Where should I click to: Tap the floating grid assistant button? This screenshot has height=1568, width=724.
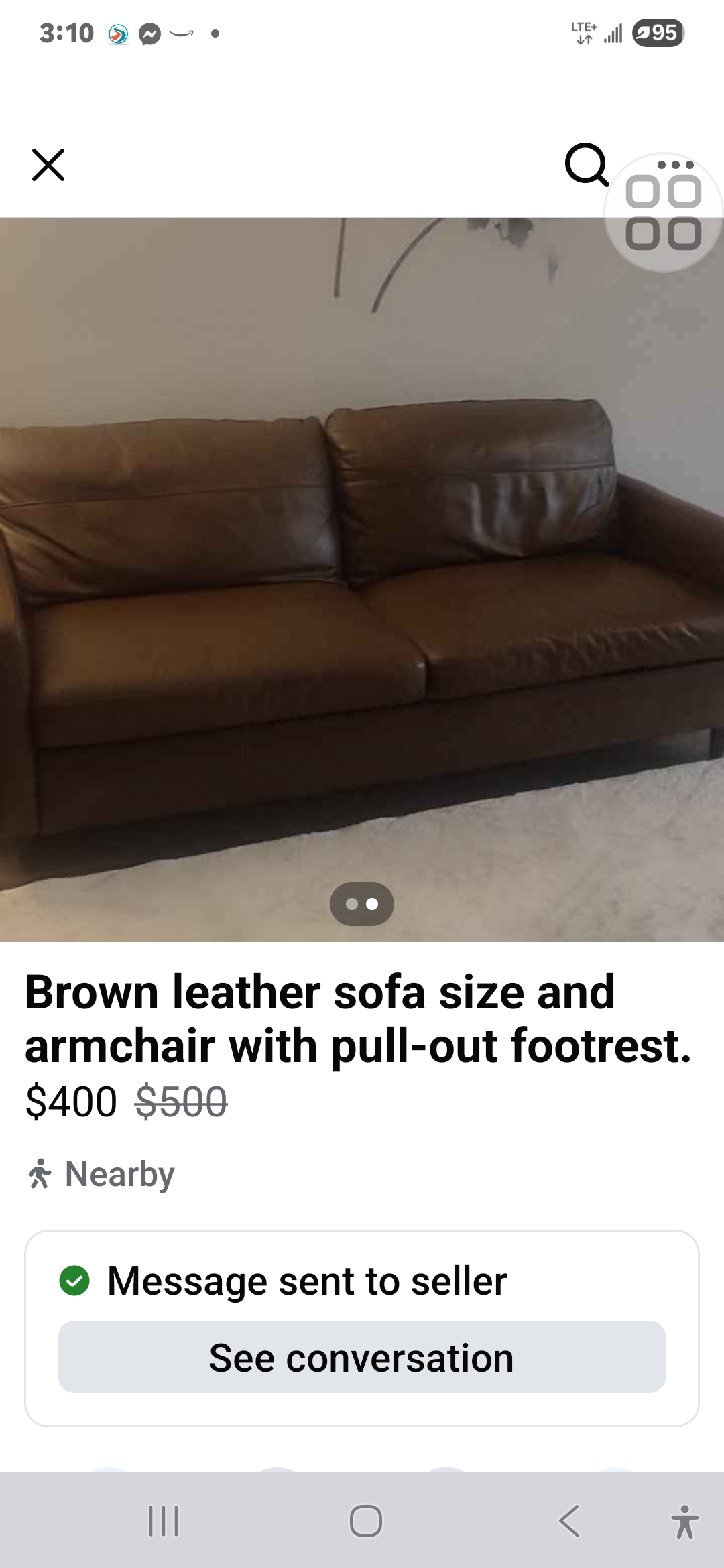[663, 221]
